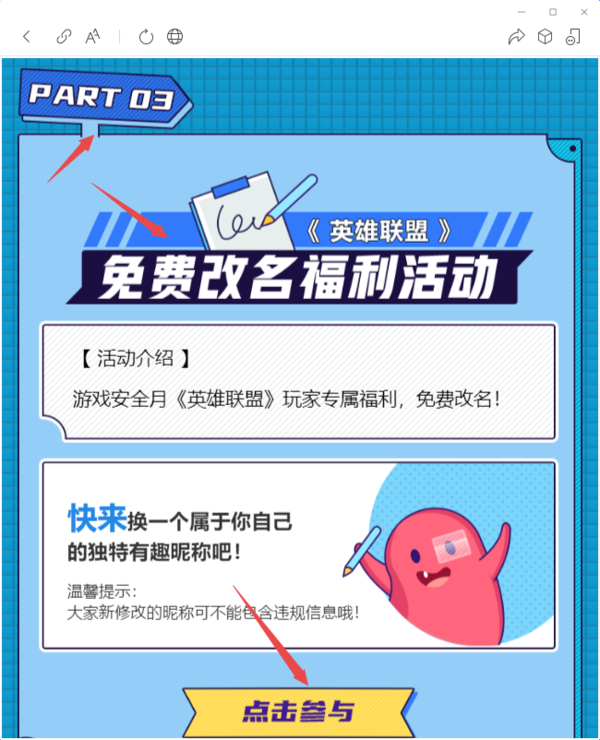This screenshot has width=600, height=740.
Task: Go back using the toolbar arrow
Action: (27, 37)
